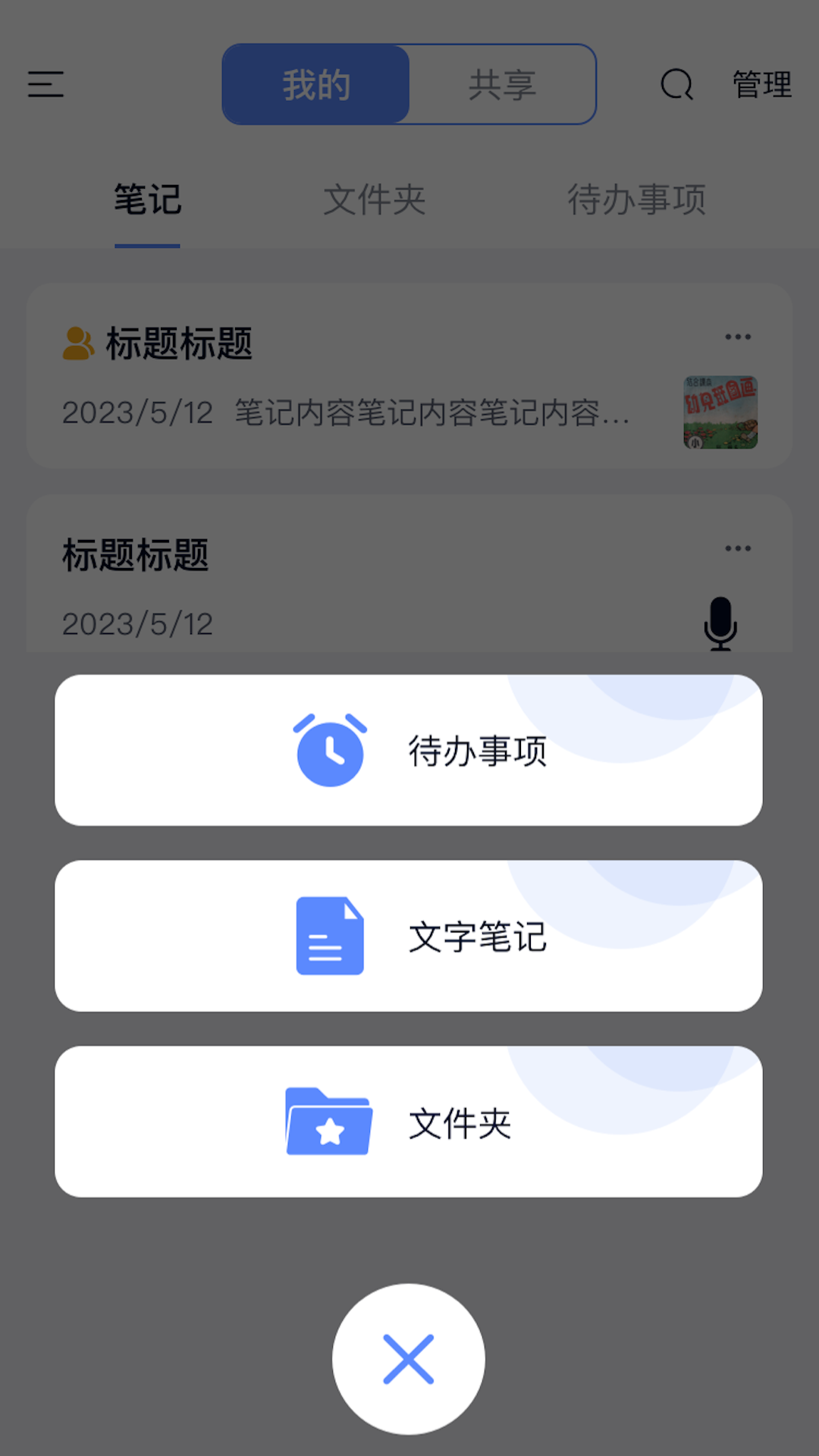The height and width of the screenshot is (1456, 819).
Task: Open the more options menu on second note
Action: point(737,548)
